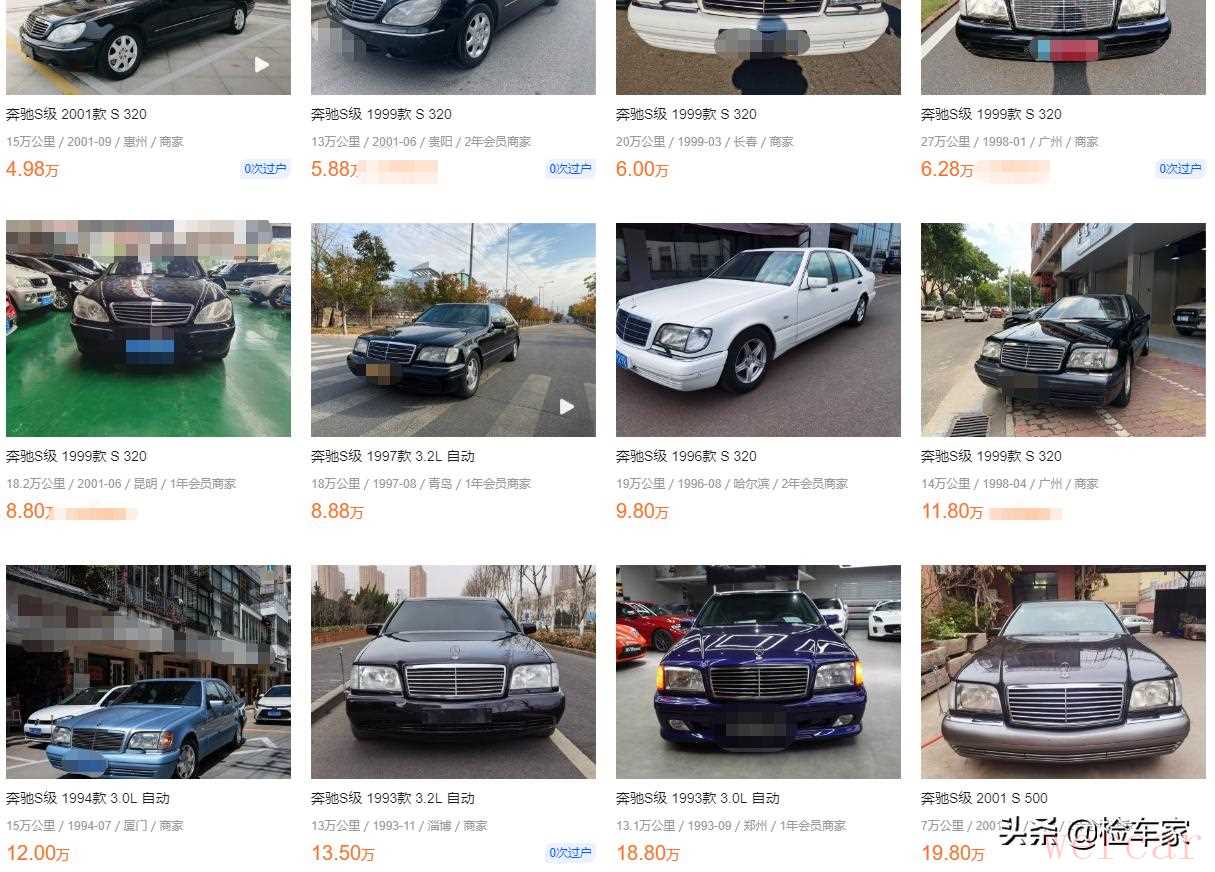View the blue 1994款 3.0L from 厦门

point(88,798)
